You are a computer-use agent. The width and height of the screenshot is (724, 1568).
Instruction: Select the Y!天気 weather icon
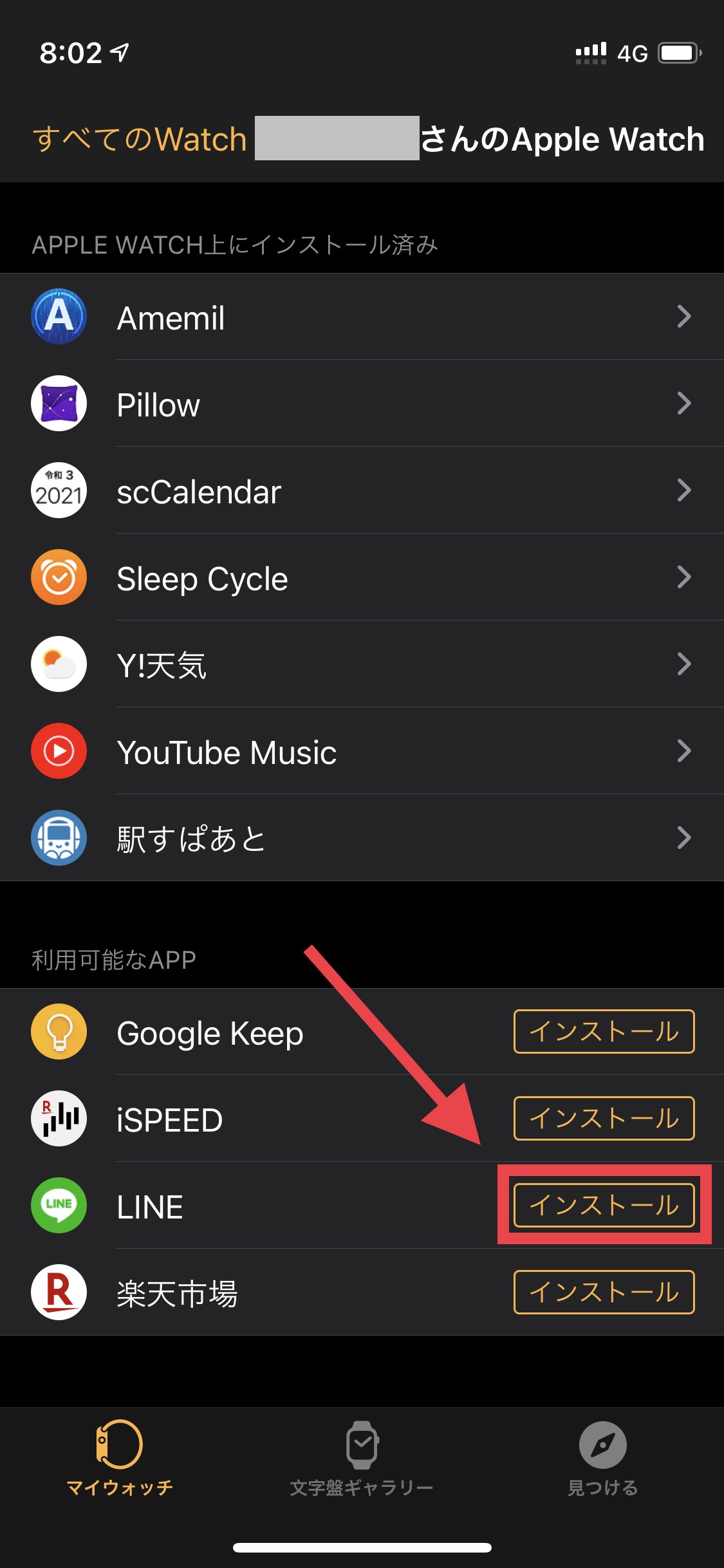pyautogui.click(x=59, y=665)
